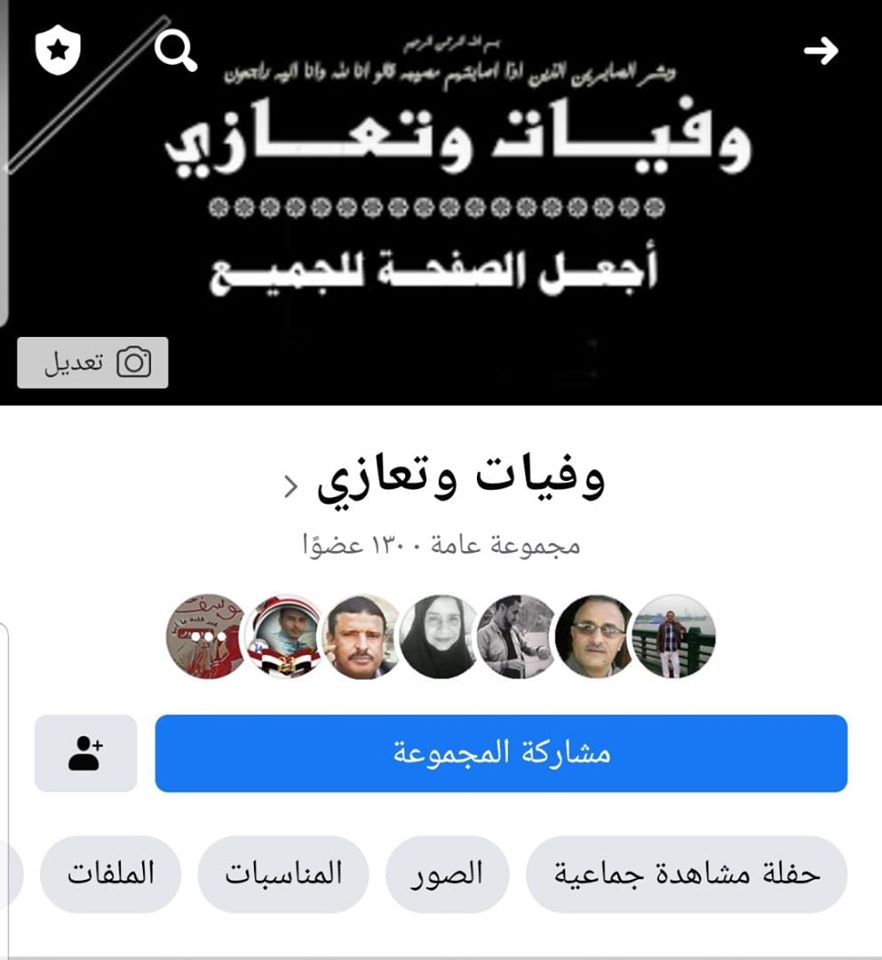View the group members' avatars row
This screenshot has height=960, width=882.
[x=441, y=637]
